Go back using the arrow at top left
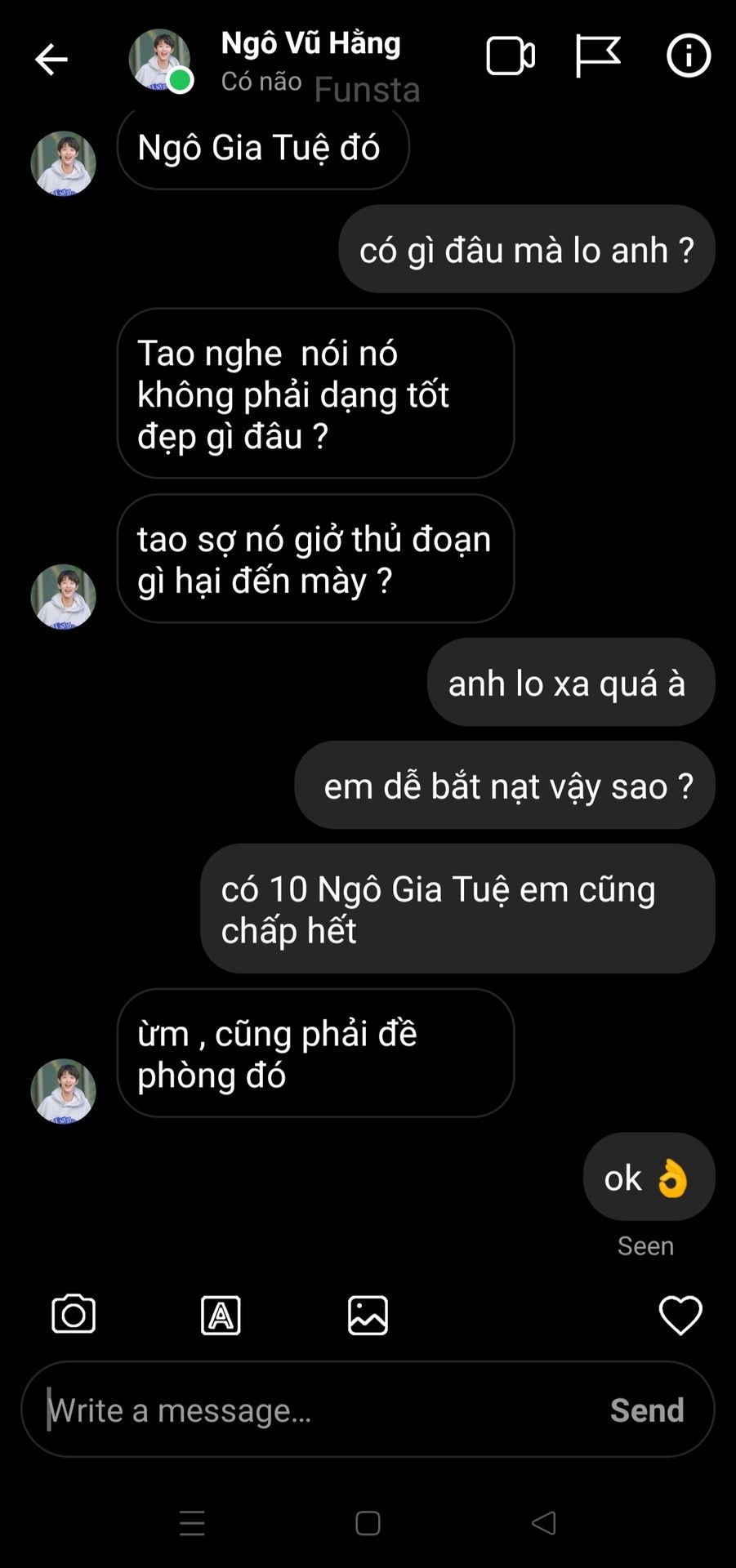This screenshot has height=1568, width=736. [51, 59]
